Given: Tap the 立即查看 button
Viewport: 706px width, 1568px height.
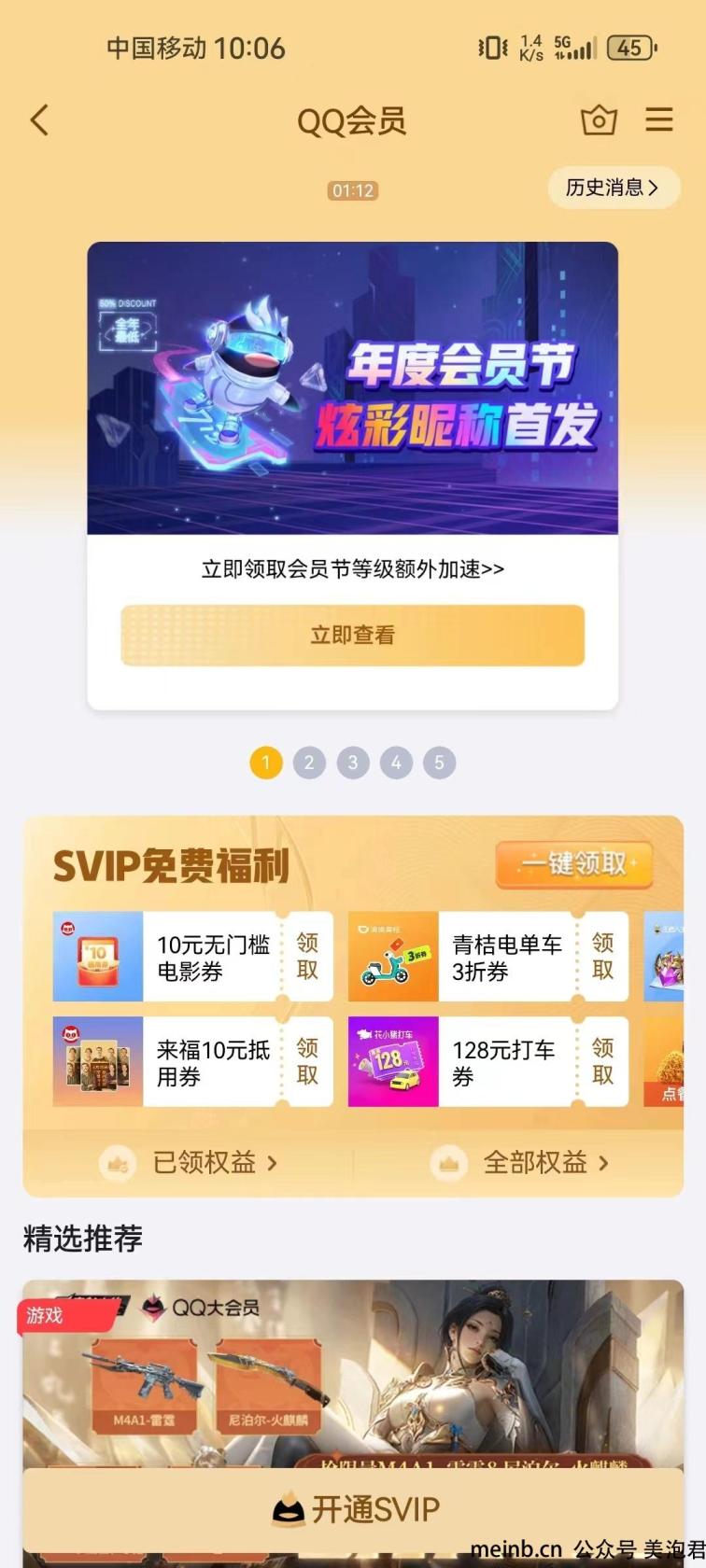Looking at the screenshot, I should pos(353,636).
